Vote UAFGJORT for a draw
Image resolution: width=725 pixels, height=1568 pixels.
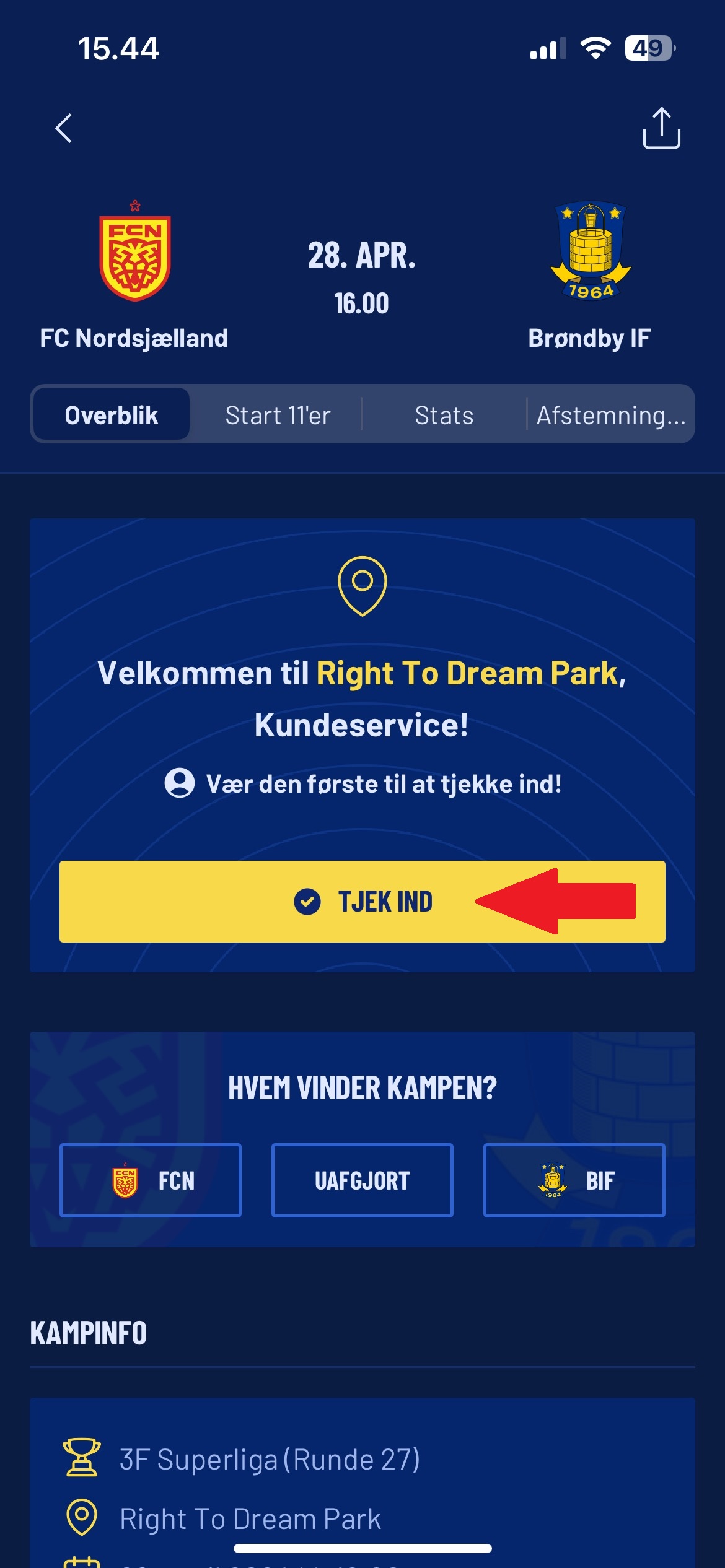coord(362,1180)
